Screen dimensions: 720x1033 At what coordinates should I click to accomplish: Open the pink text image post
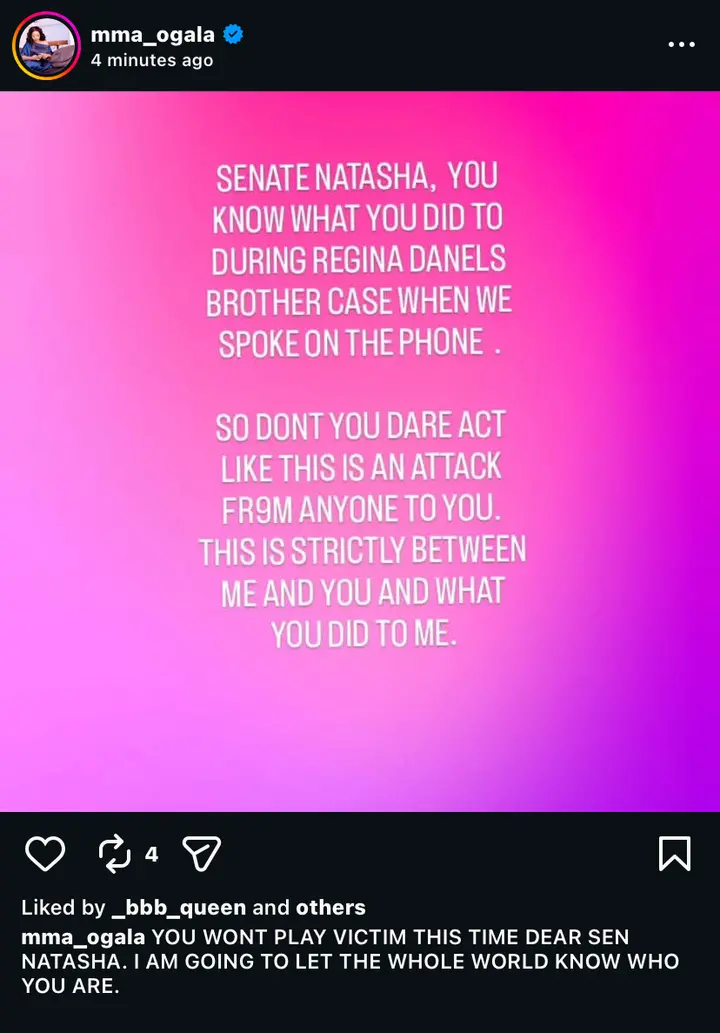360,450
